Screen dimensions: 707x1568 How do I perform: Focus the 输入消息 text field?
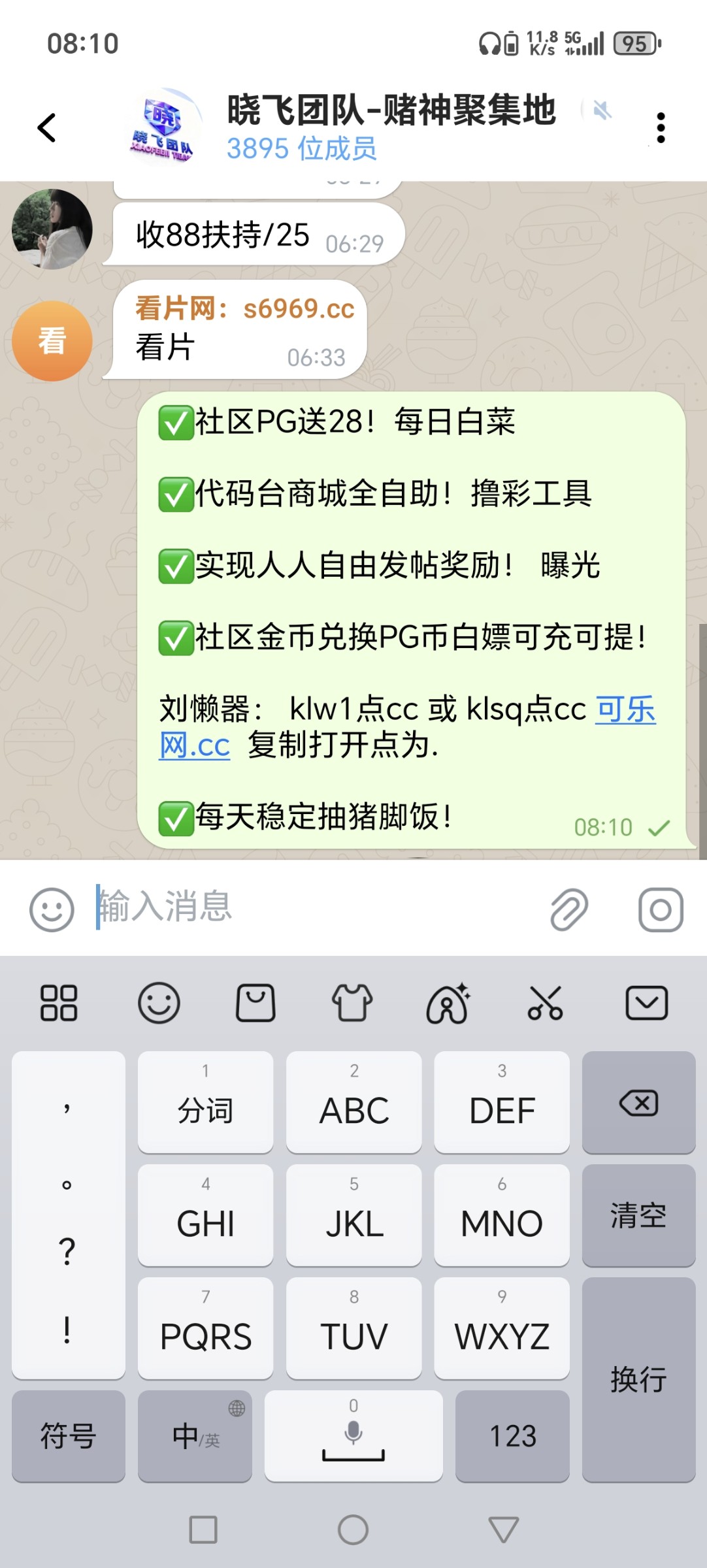(314, 907)
